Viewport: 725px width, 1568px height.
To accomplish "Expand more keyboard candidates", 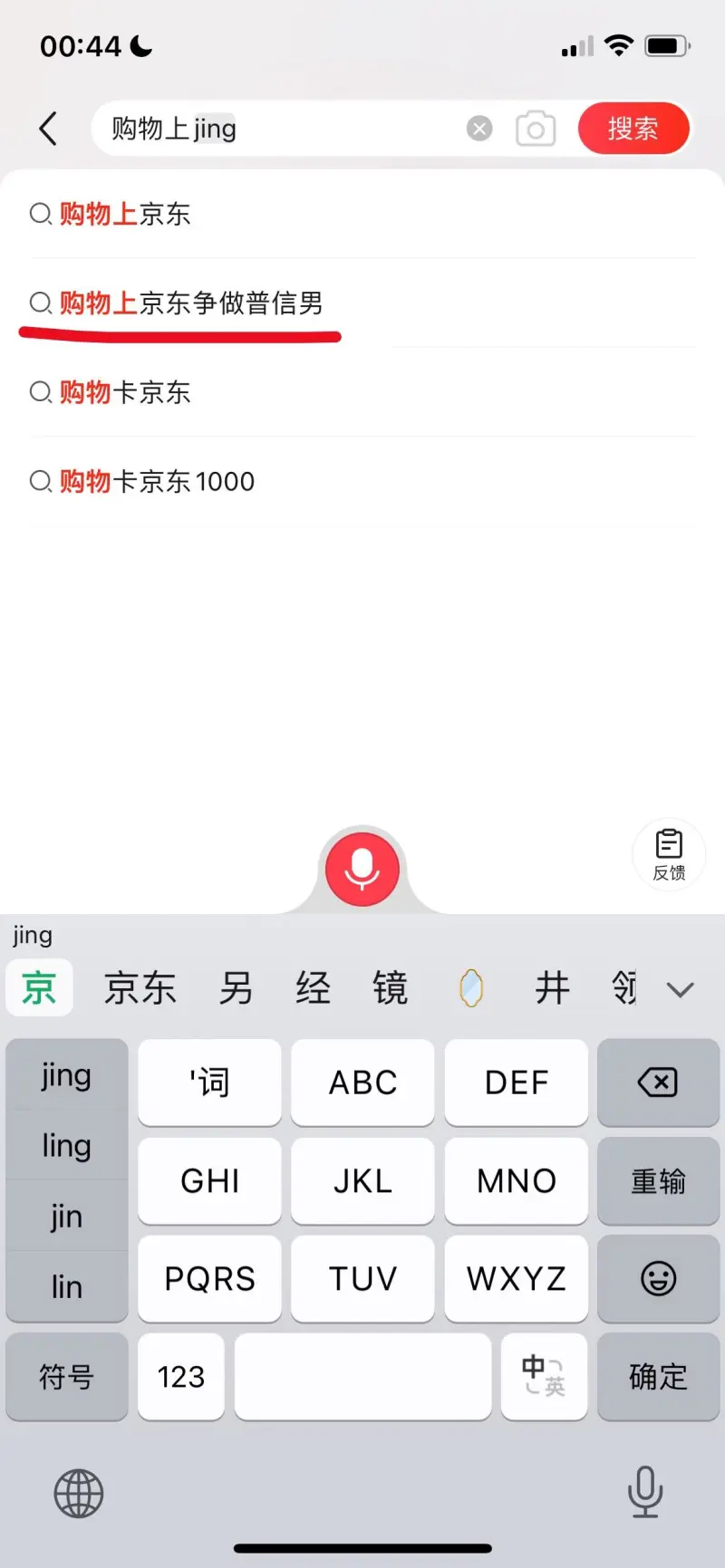I will click(680, 989).
